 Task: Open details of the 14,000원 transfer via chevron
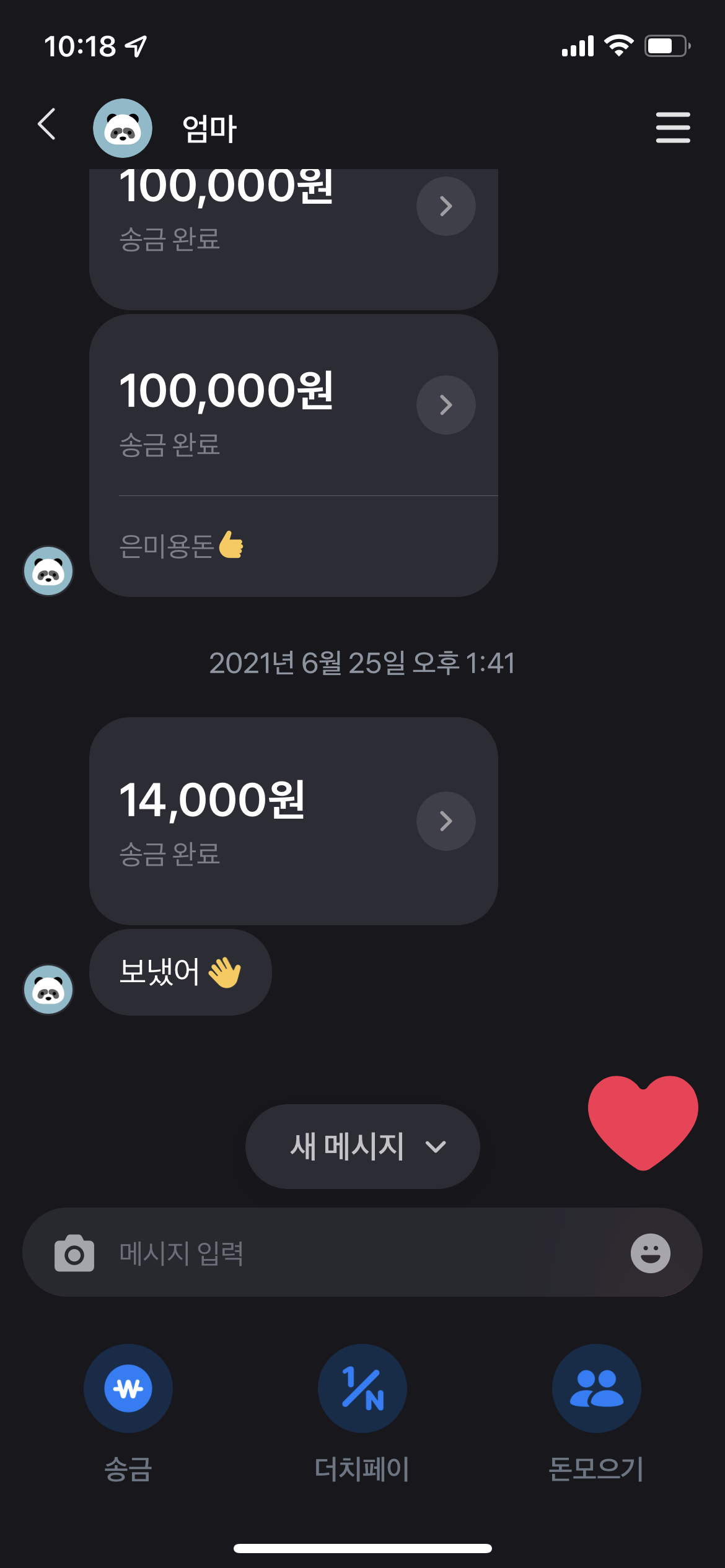click(446, 821)
